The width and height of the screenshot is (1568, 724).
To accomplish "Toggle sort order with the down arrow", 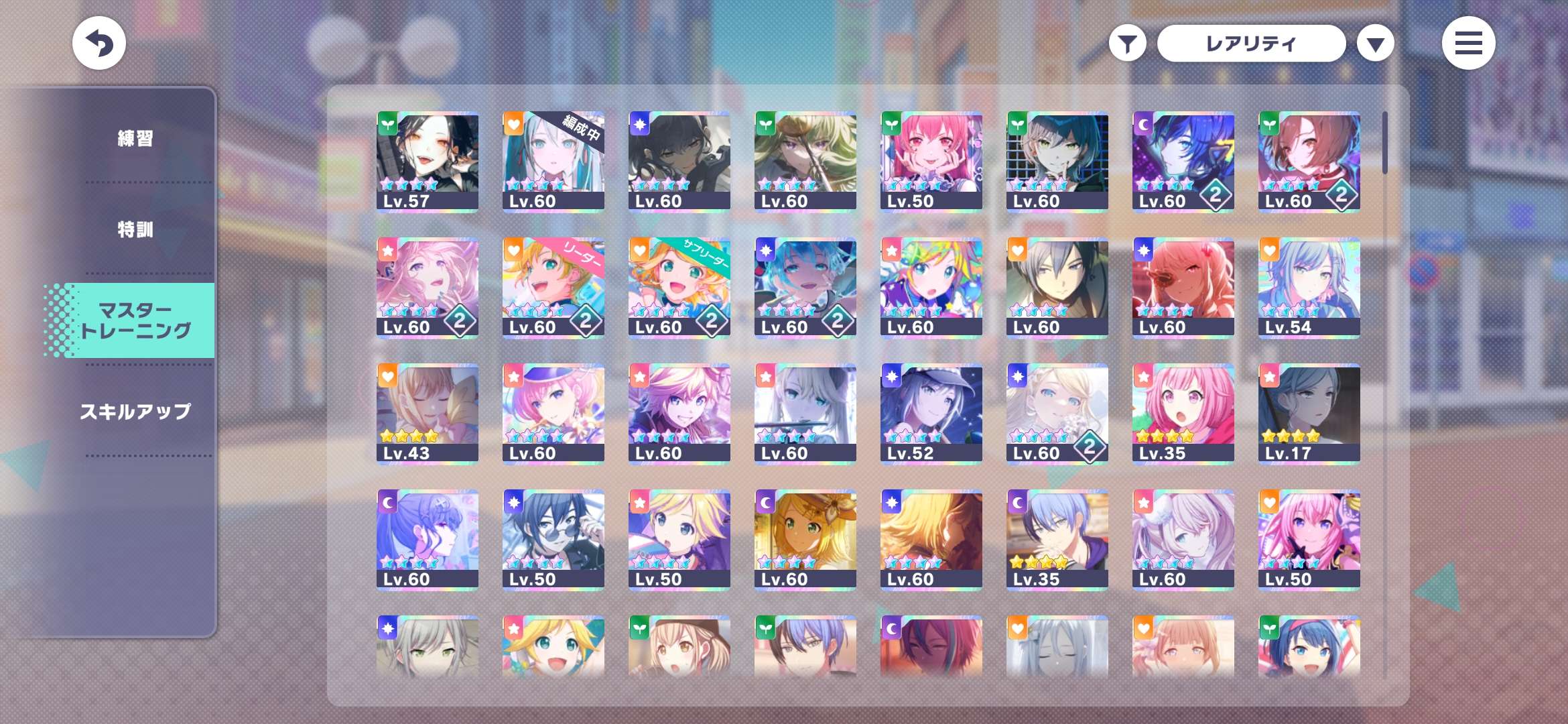I will click(x=1375, y=44).
